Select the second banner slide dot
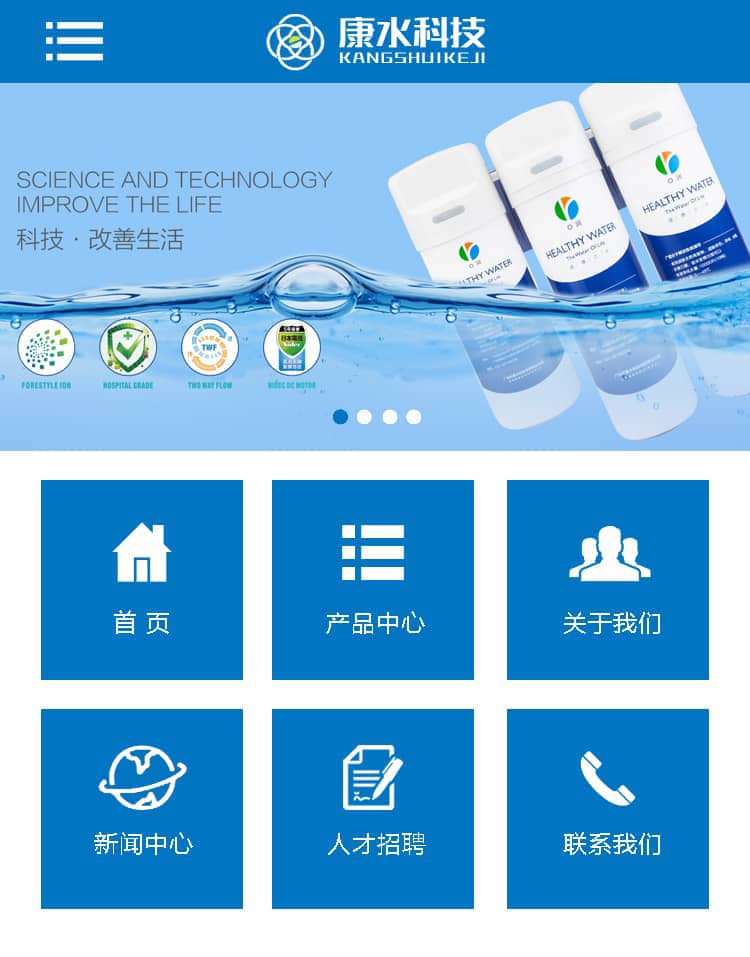 [365, 417]
